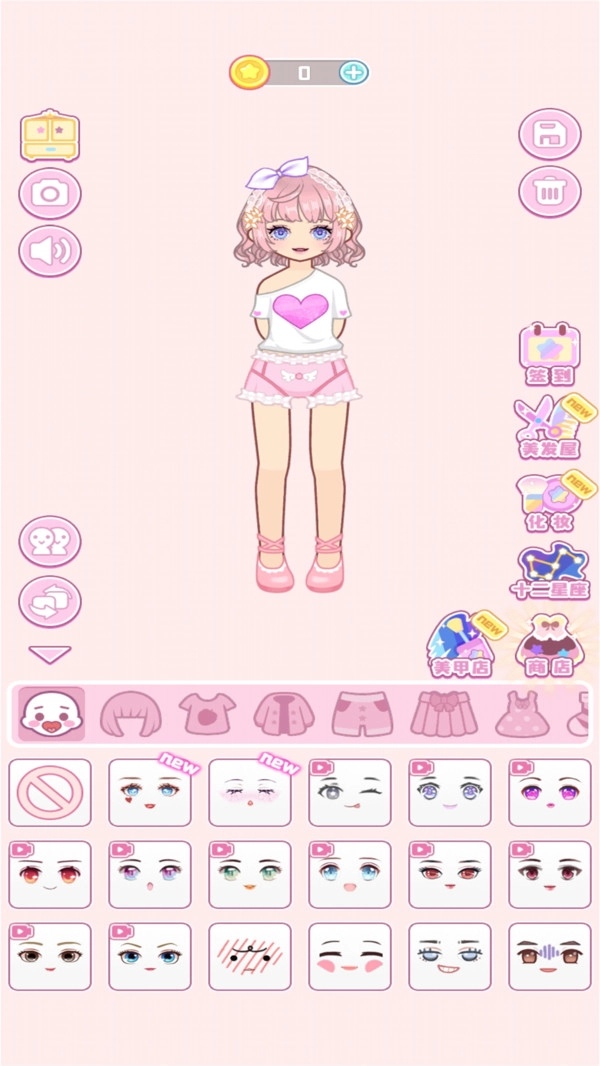Image resolution: width=600 pixels, height=1066 pixels.
Task: Save the current outfit
Action: pyautogui.click(x=549, y=135)
